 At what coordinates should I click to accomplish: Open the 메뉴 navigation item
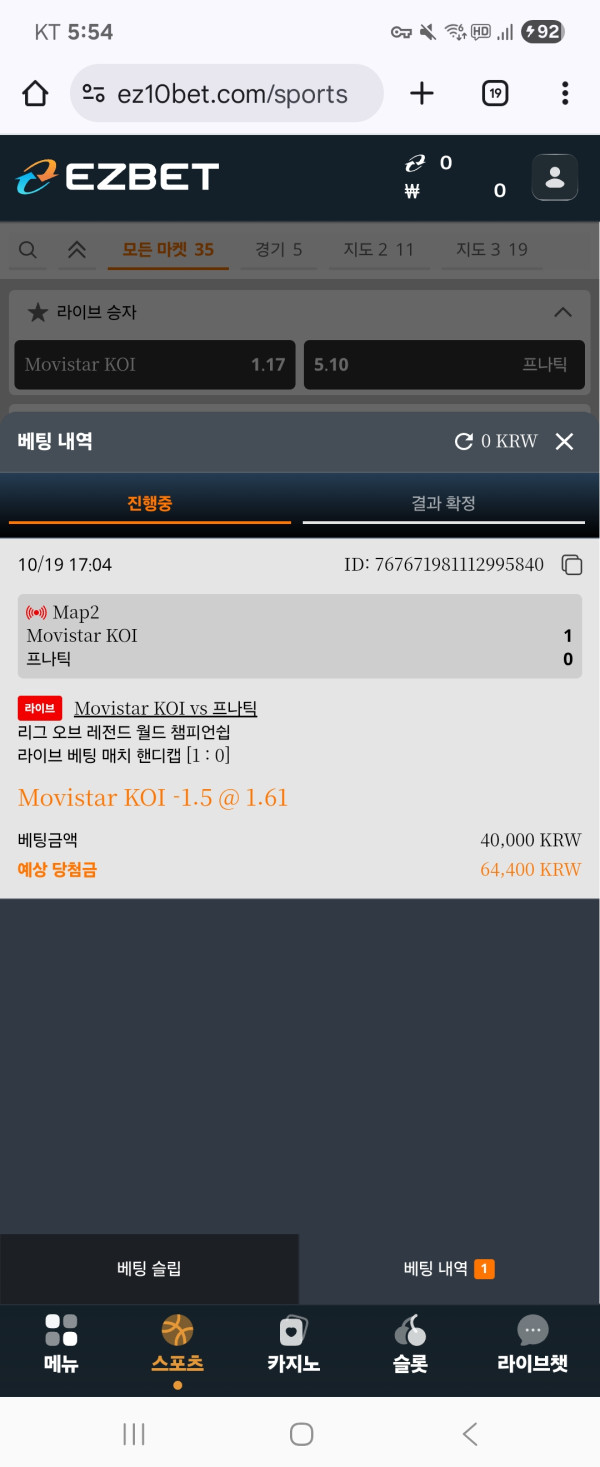(61, 1343)
